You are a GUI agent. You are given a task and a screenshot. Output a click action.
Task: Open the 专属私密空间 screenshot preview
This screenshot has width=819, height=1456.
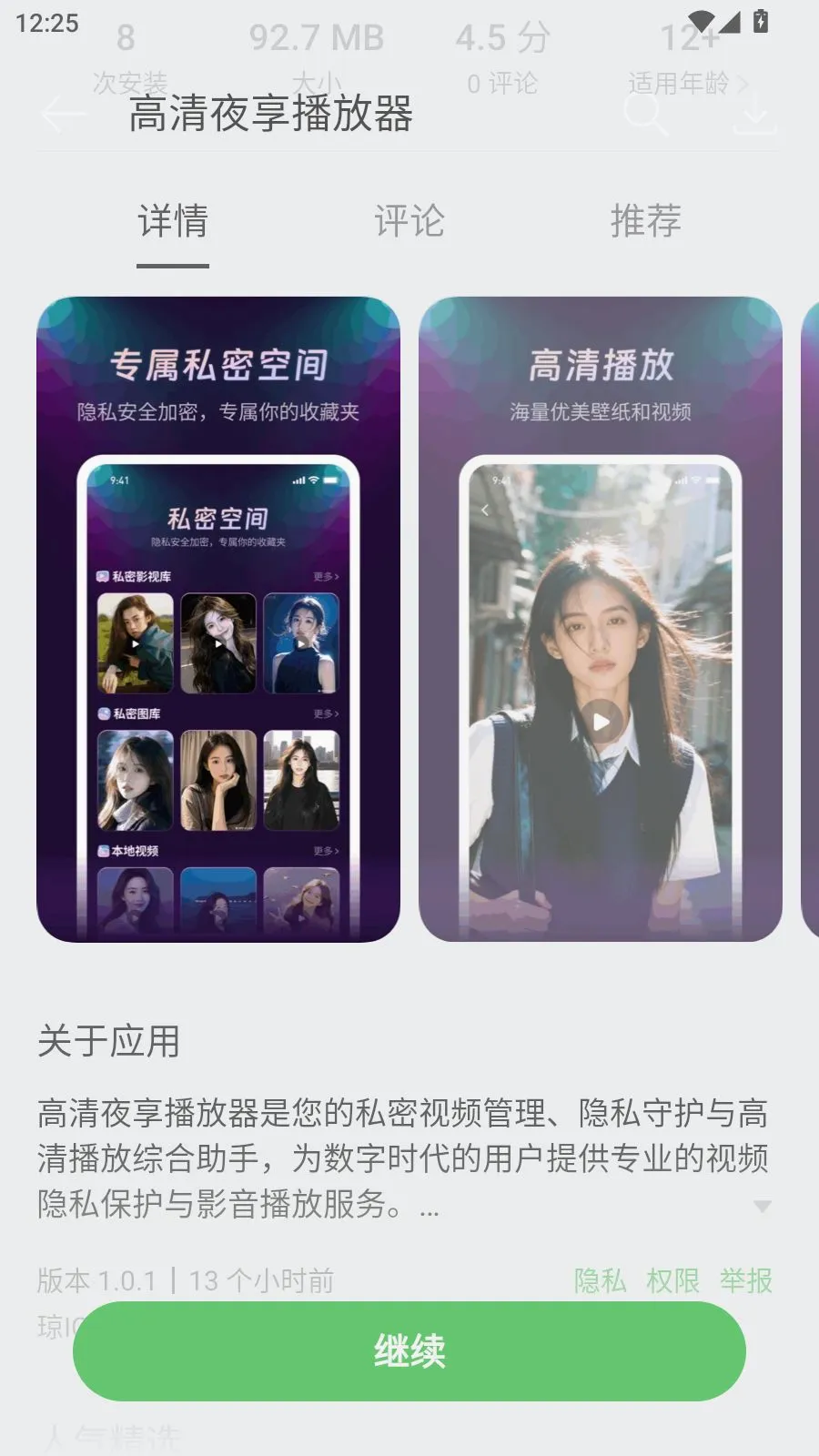pos(218,619)
